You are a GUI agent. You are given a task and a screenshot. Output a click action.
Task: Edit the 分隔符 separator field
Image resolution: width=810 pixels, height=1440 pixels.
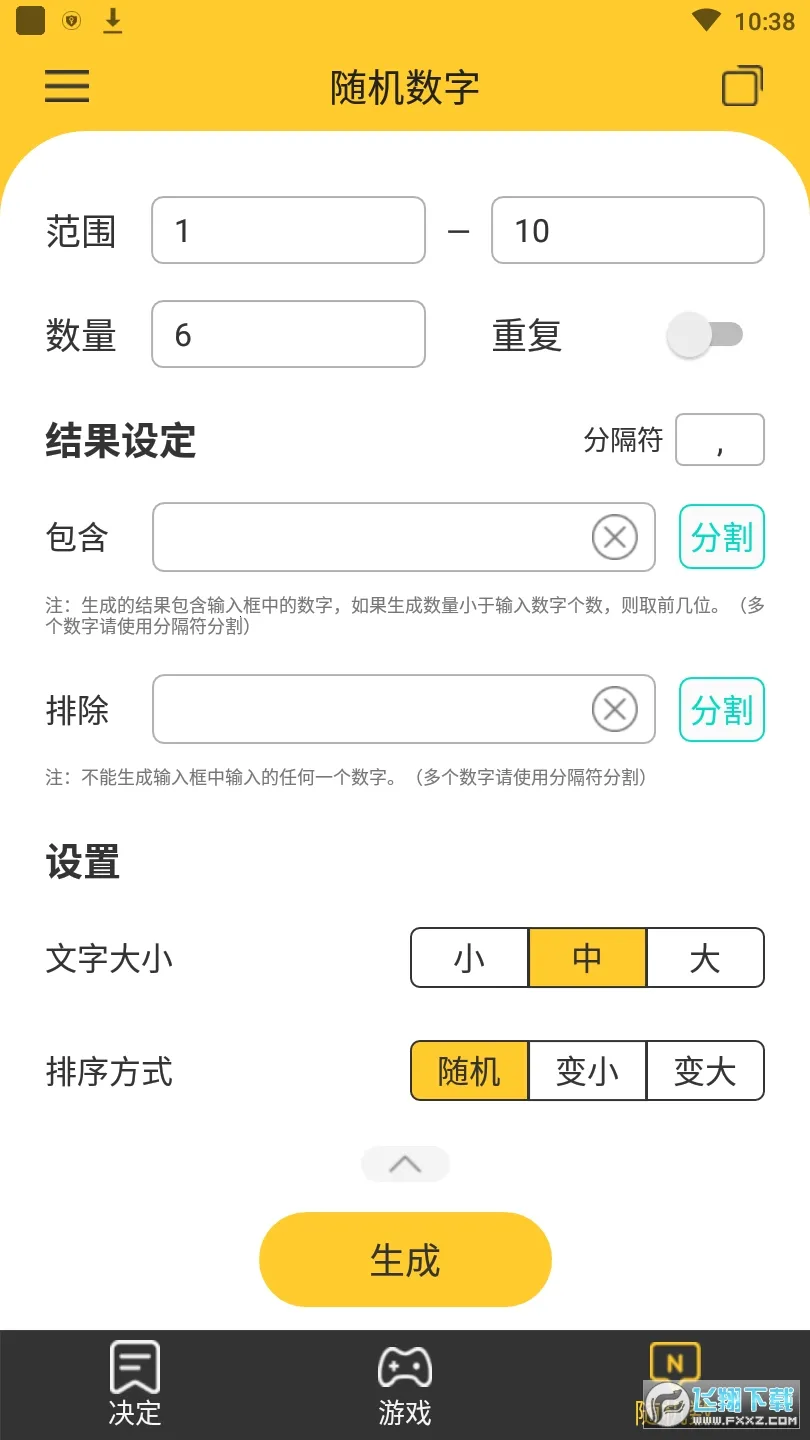[720, 440]
